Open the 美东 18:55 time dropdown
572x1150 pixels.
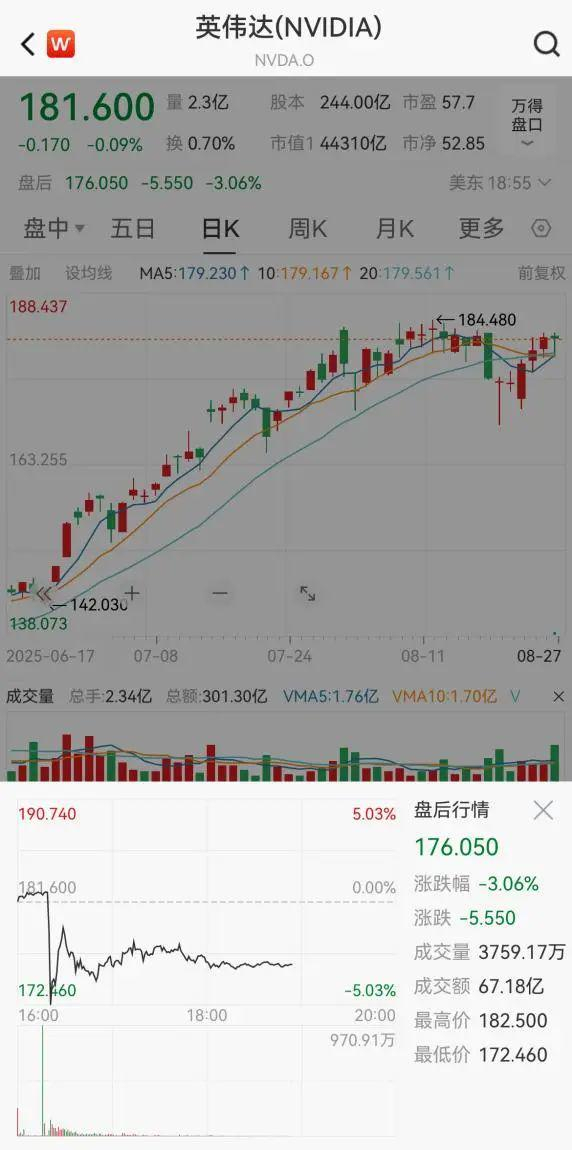click(500, 183)
